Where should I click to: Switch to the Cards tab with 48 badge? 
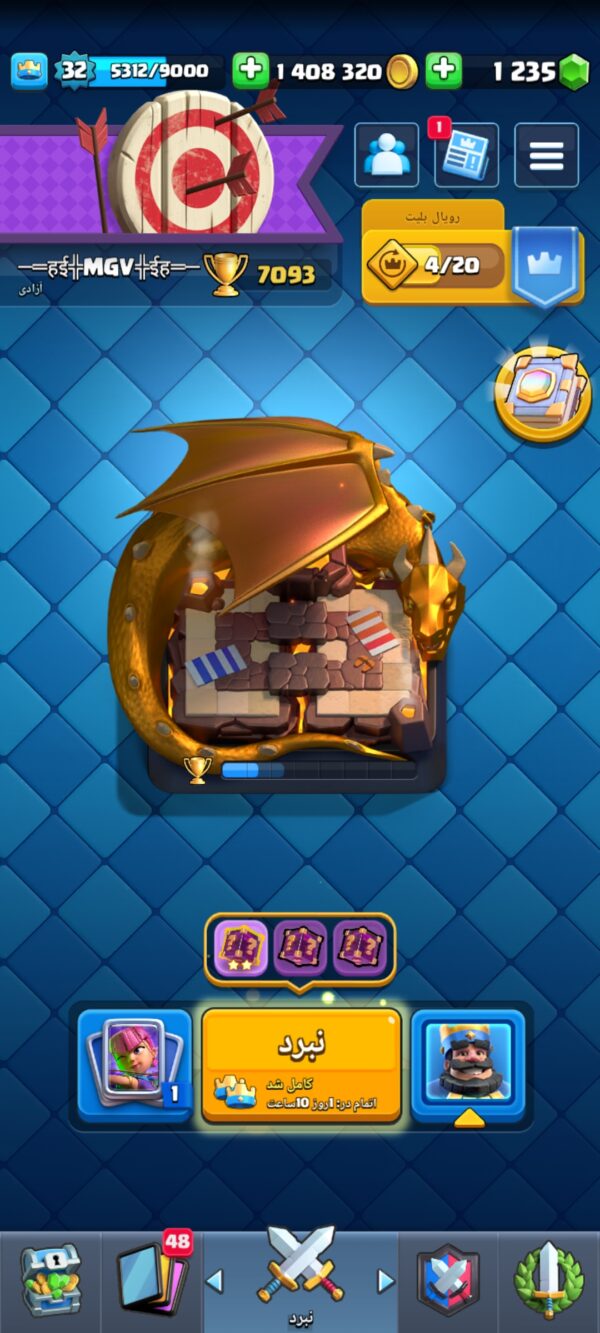click(152, 1281)
